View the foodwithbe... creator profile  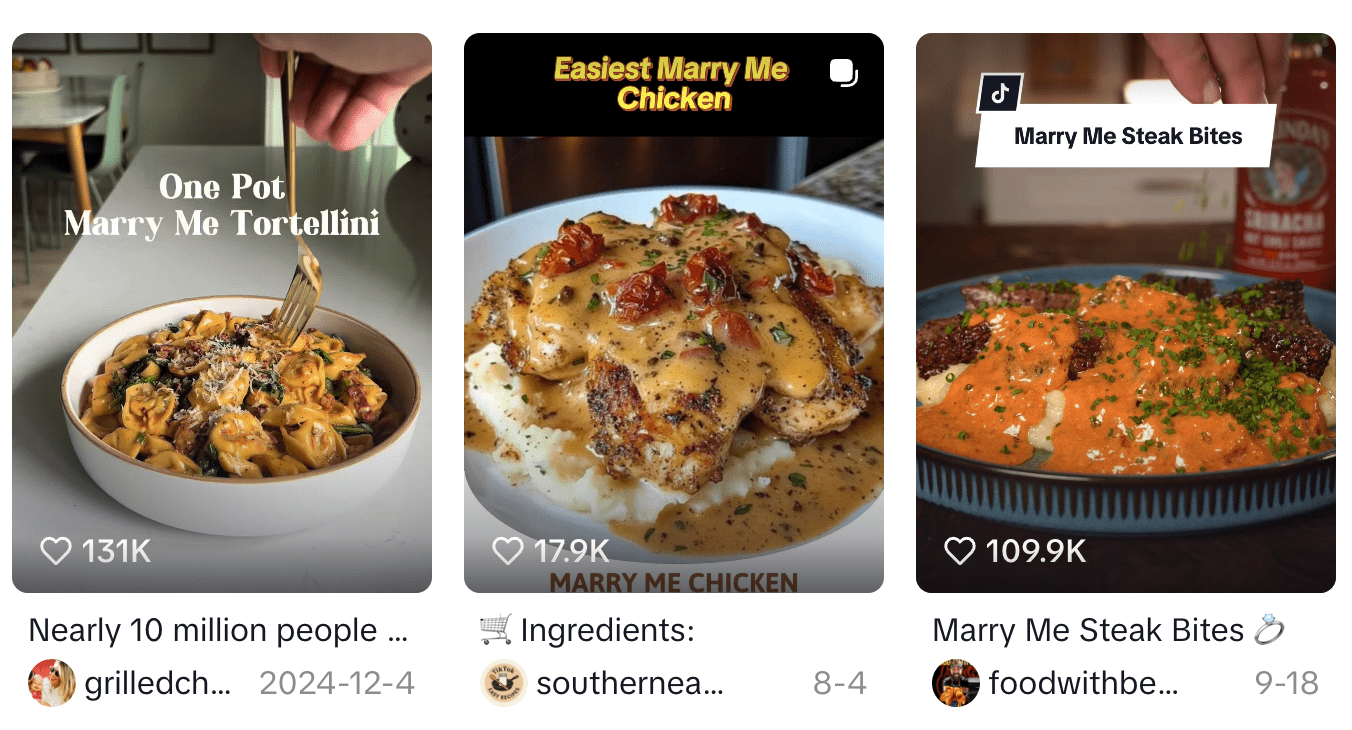(x=1083, y=684)
